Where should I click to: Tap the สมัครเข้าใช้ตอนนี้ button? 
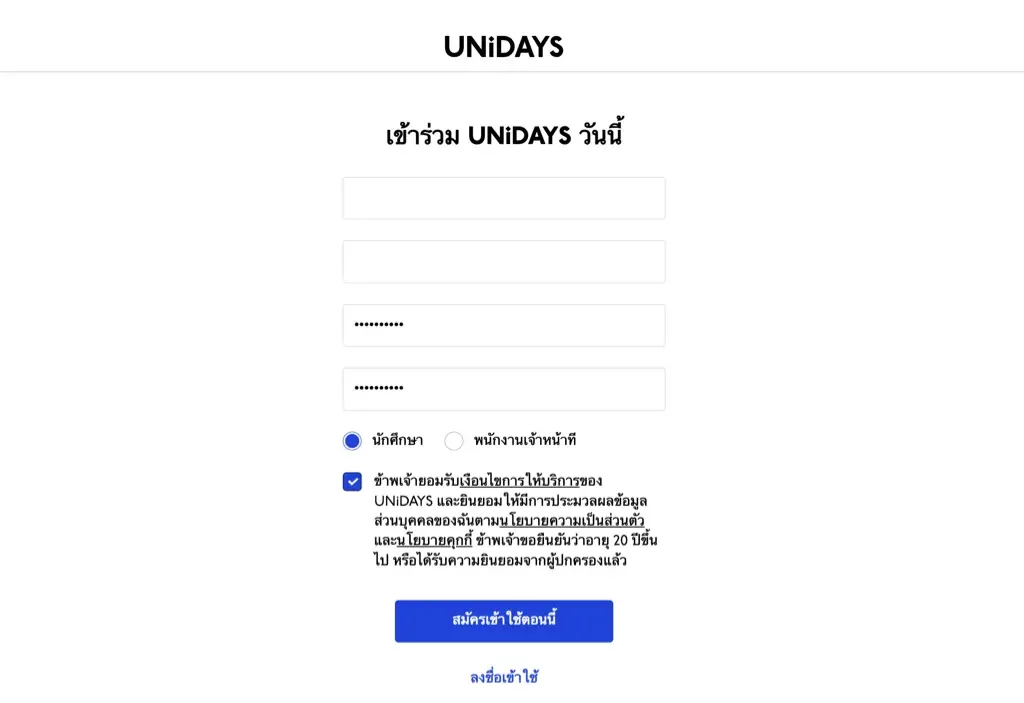point(503,621)
